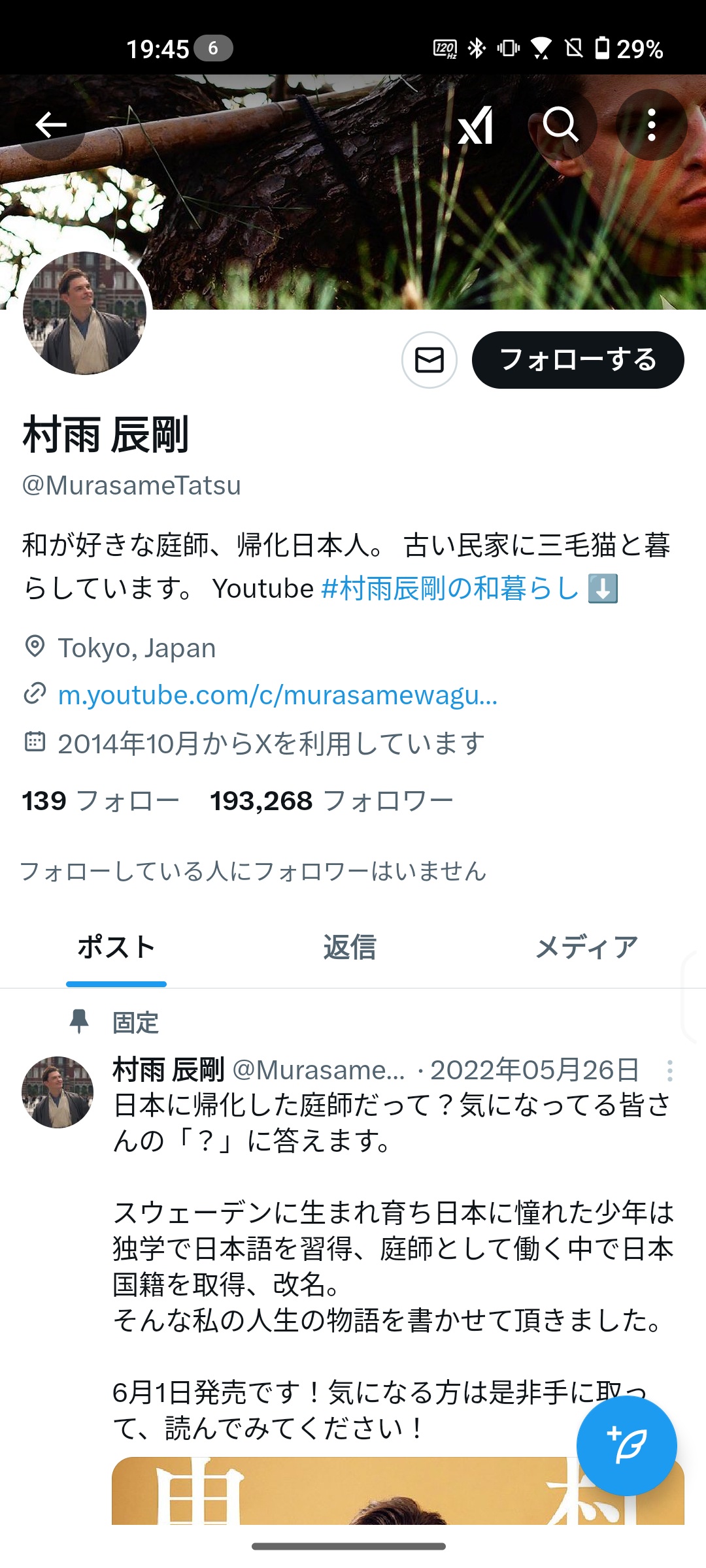View the 139 フォロー following list
706x1568 pixels.
click(x=101, y=801)
